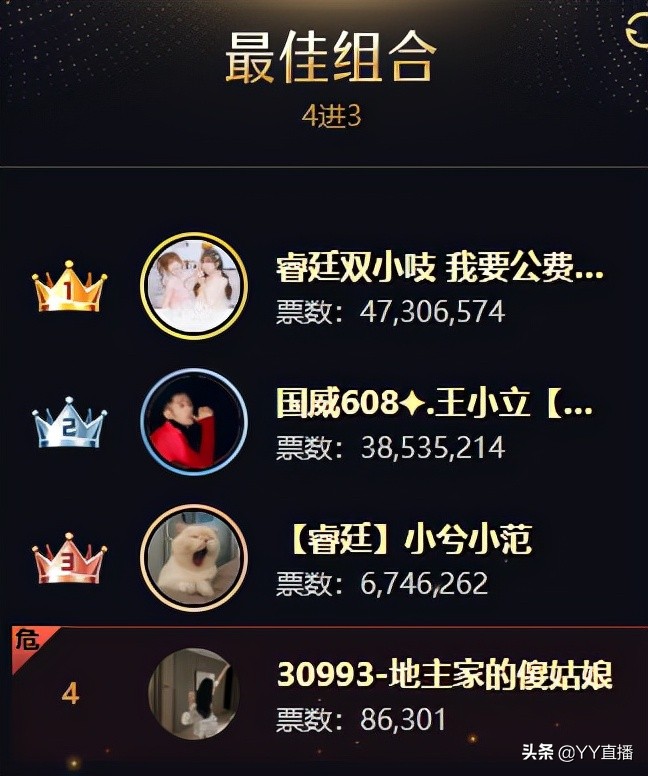
Task: Open 睿廷双小吱 first-place entry
Action: pyautogui.click(x=440, y=270)
